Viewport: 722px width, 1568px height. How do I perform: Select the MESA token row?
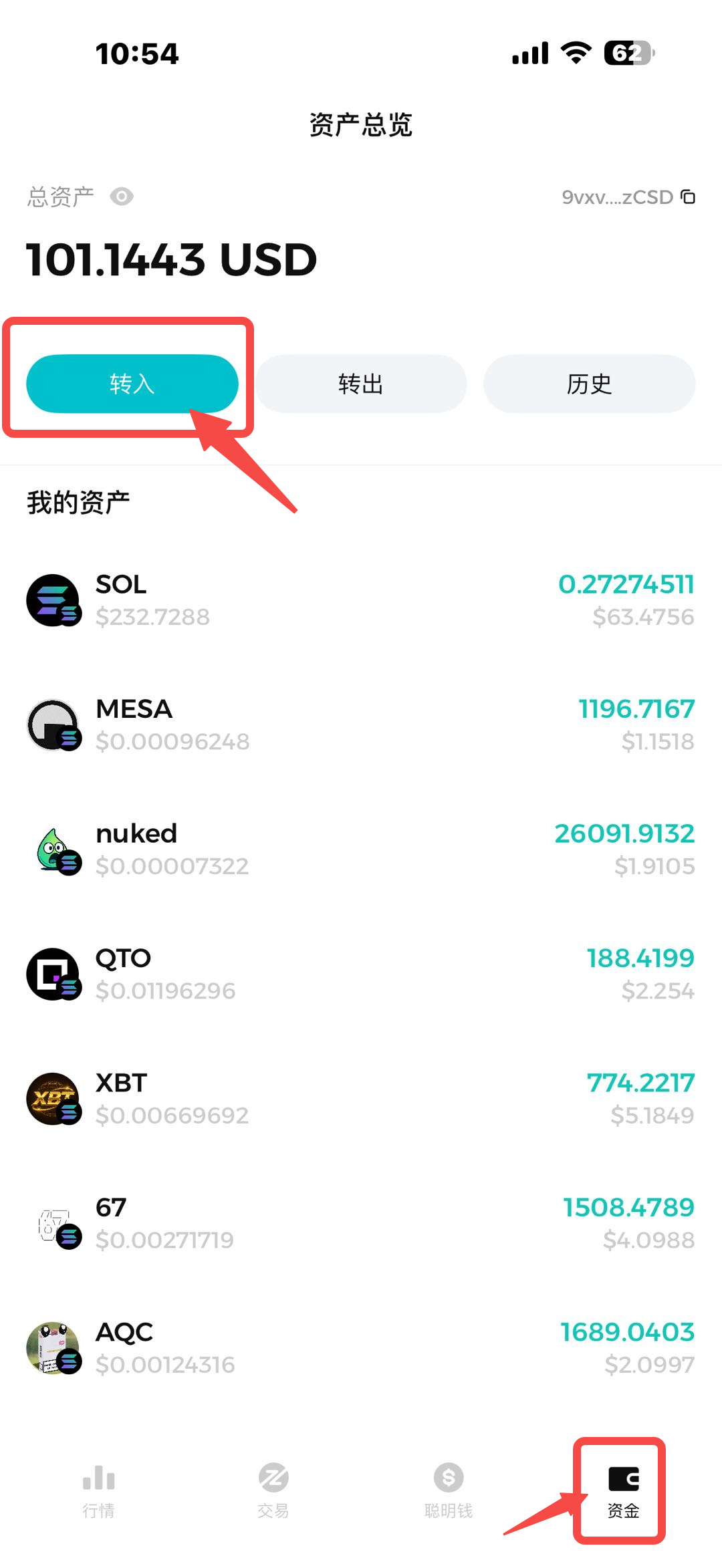pos(361,725)
